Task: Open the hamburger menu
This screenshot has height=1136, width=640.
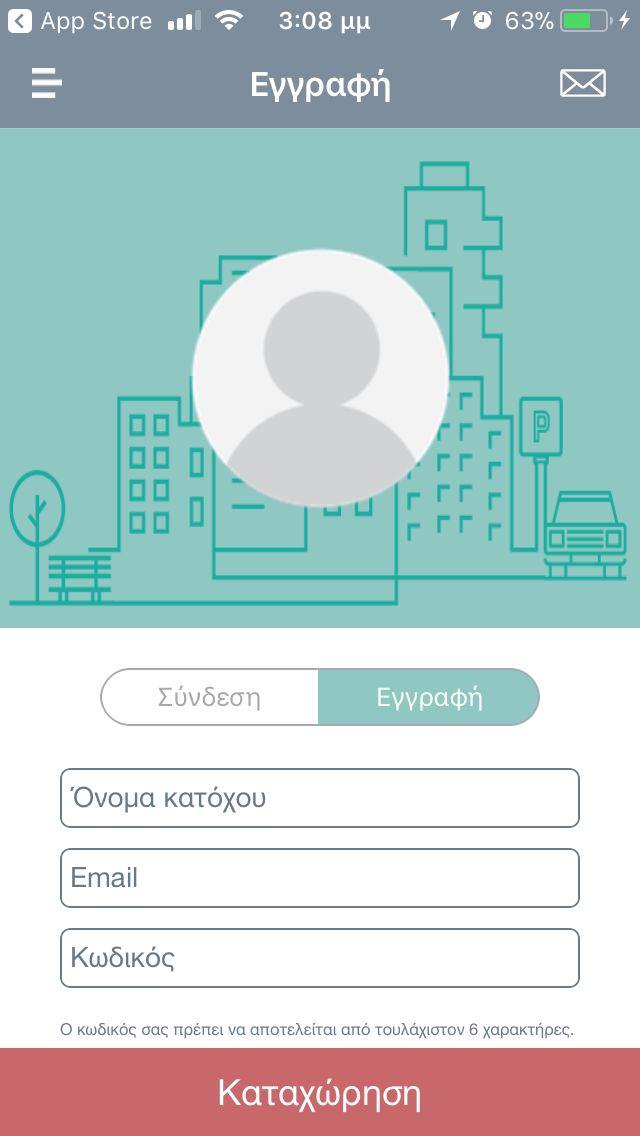Action: click(47, 84)
